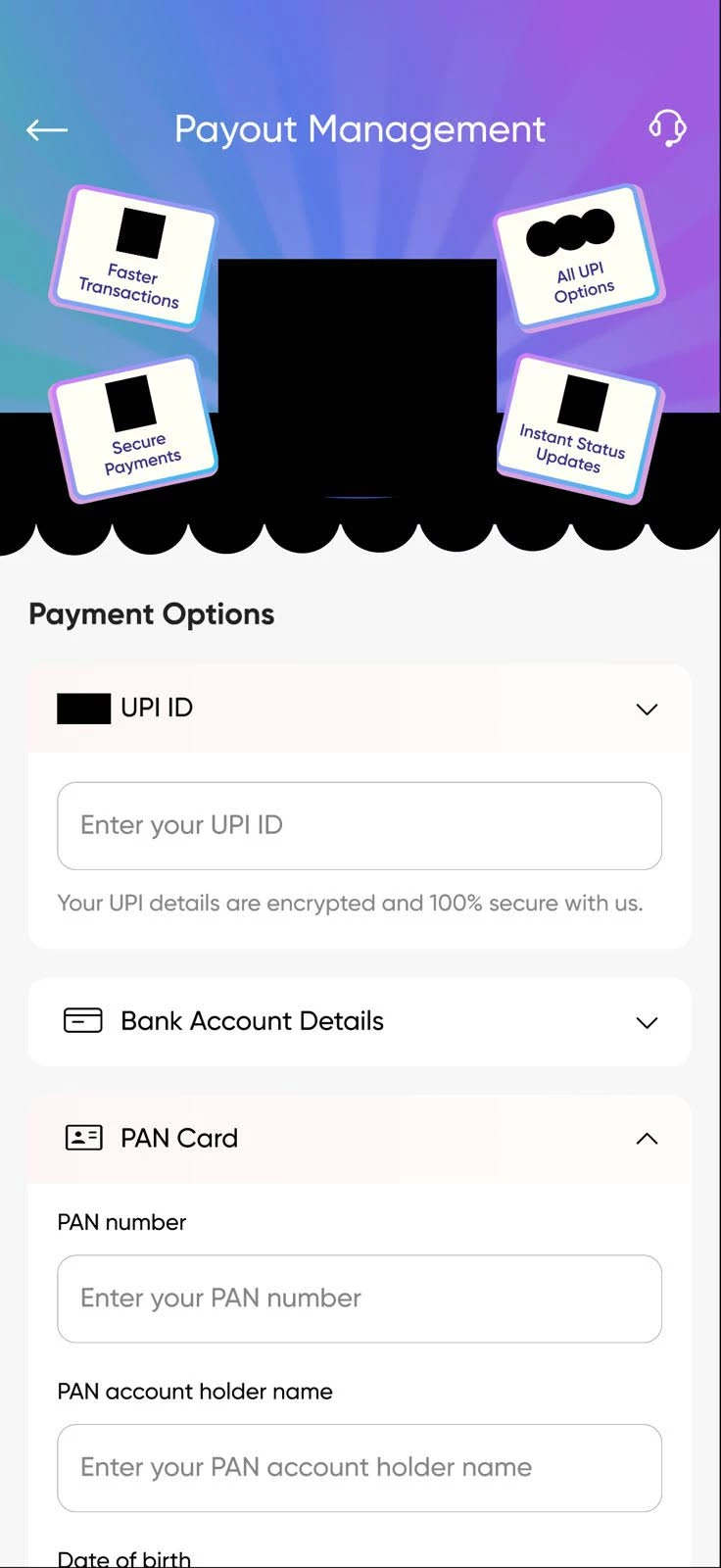
Task: Tap the Enter your UPI ID field
Action: (x=360, y=825)
